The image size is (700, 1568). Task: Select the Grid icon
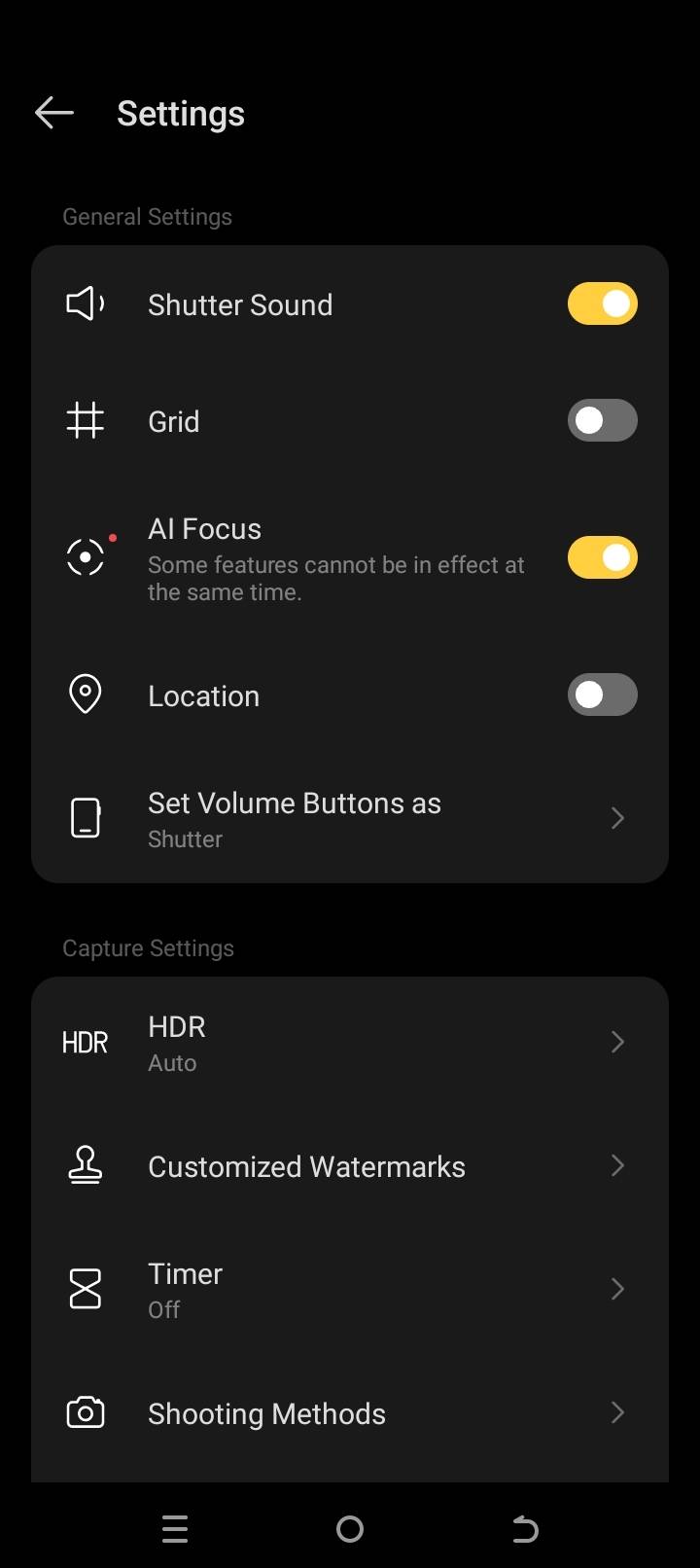point(86,420)
